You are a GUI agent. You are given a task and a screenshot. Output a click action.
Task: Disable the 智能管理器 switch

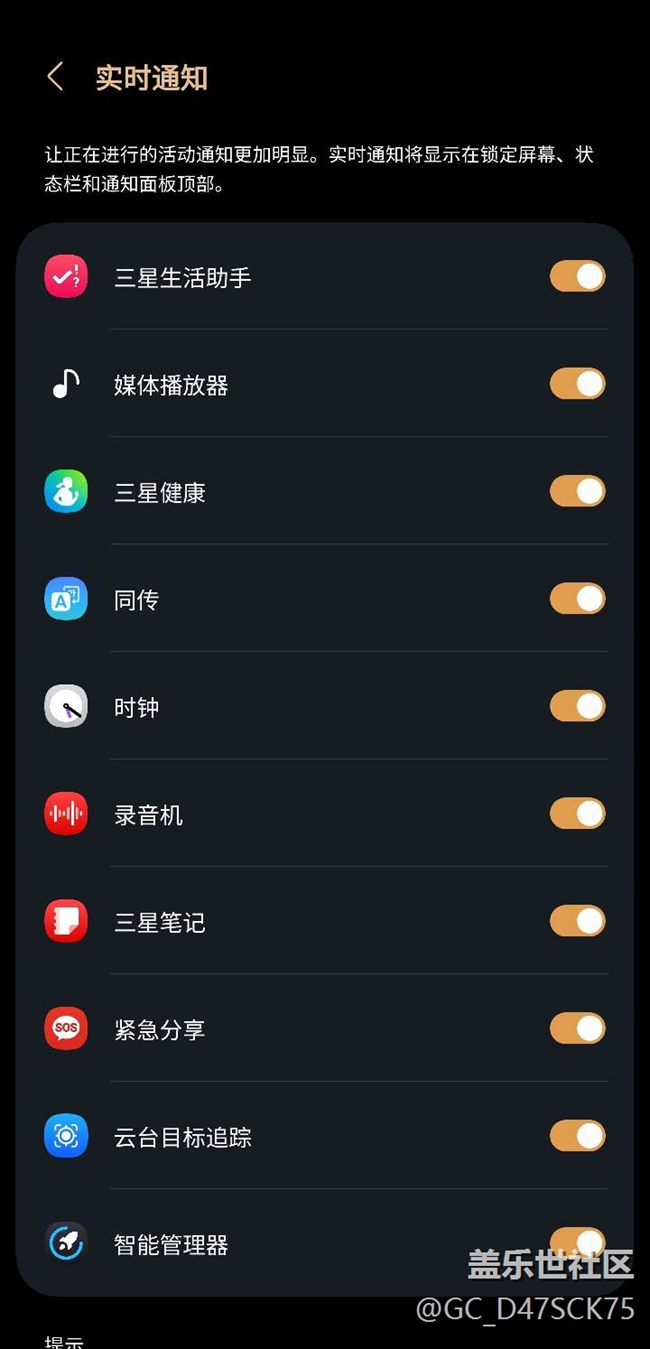tap(577, 1241)
